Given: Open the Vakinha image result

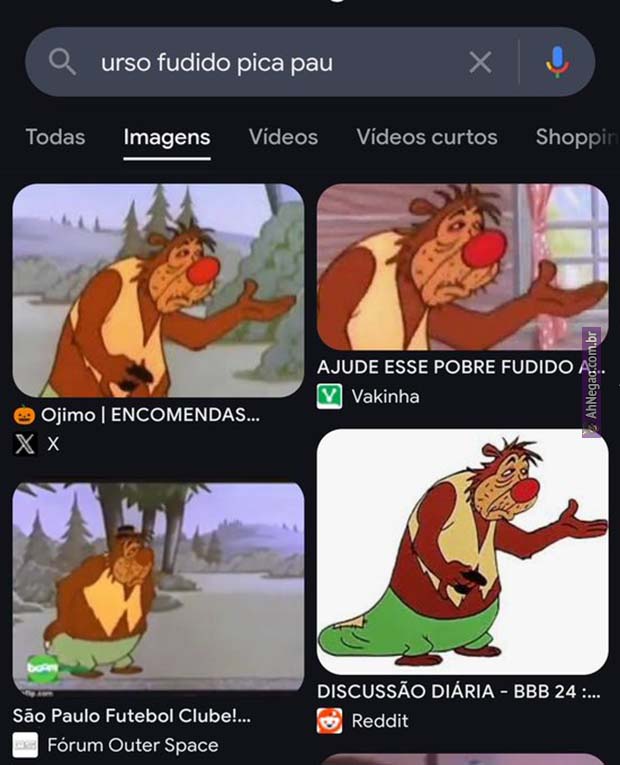Looking at the screenshot, I should point(462,267).
